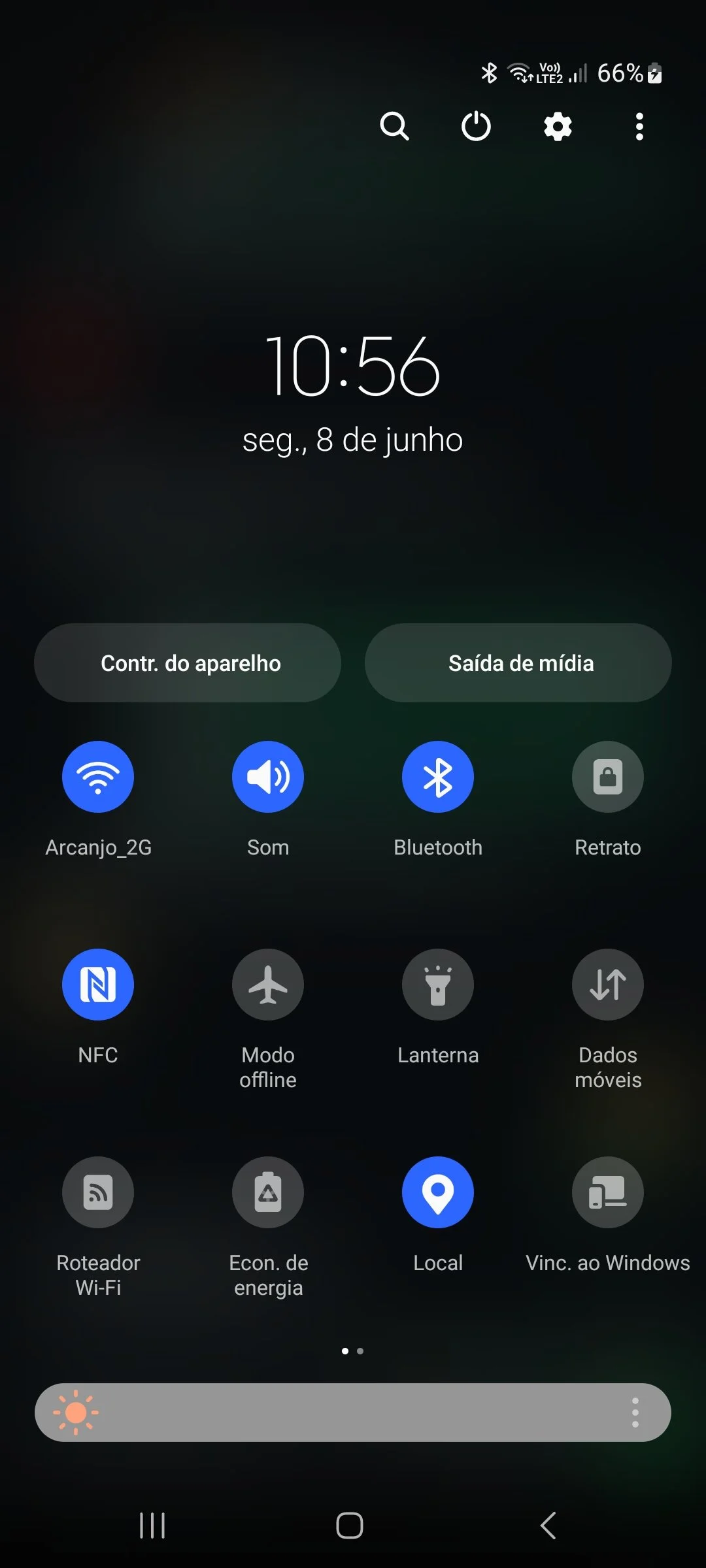This screenshot has width=706, height=1568.
Task: Open Saída de mídia
Action: point(518,662)
